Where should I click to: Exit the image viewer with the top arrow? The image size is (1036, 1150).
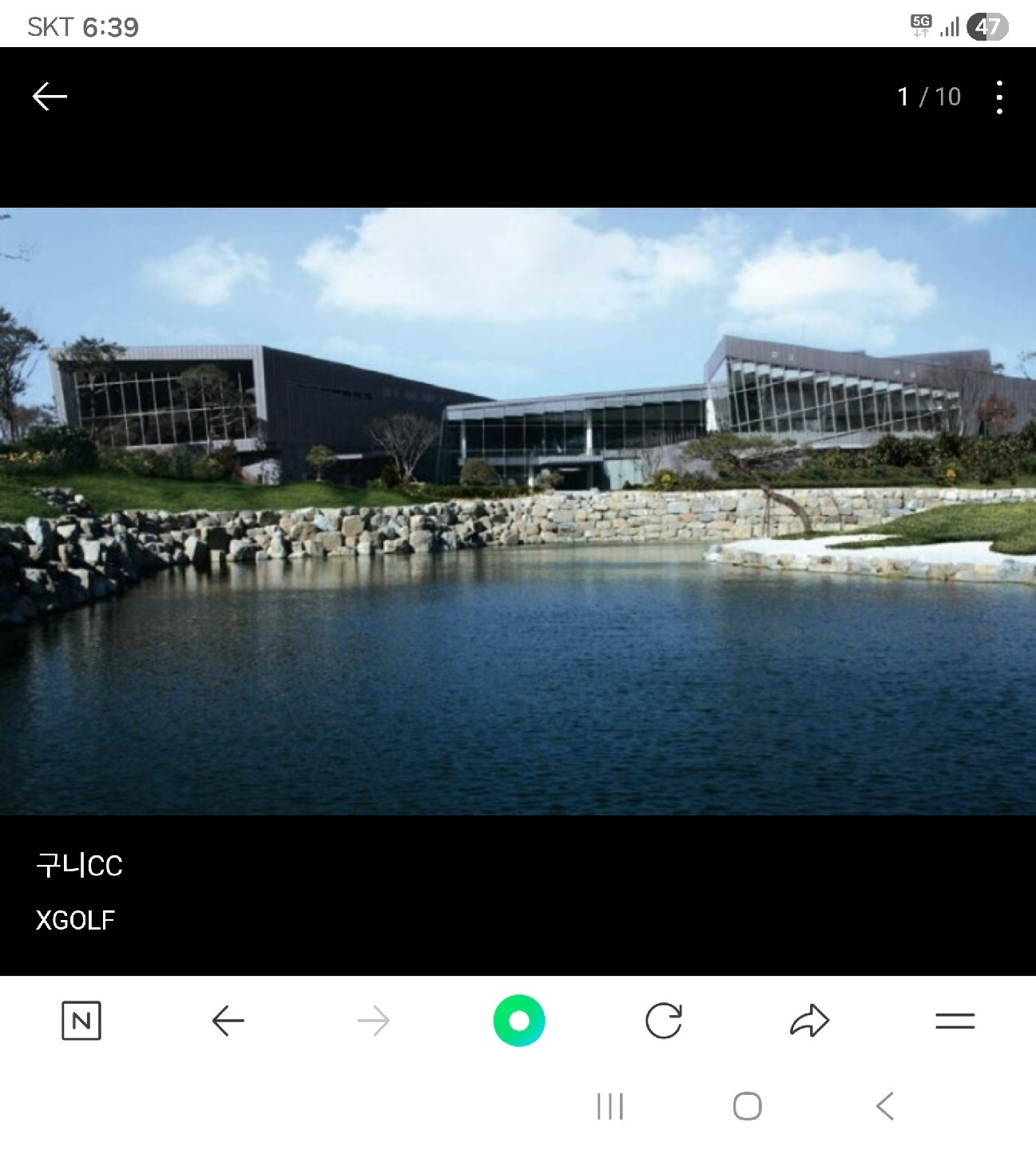point(50,97)
